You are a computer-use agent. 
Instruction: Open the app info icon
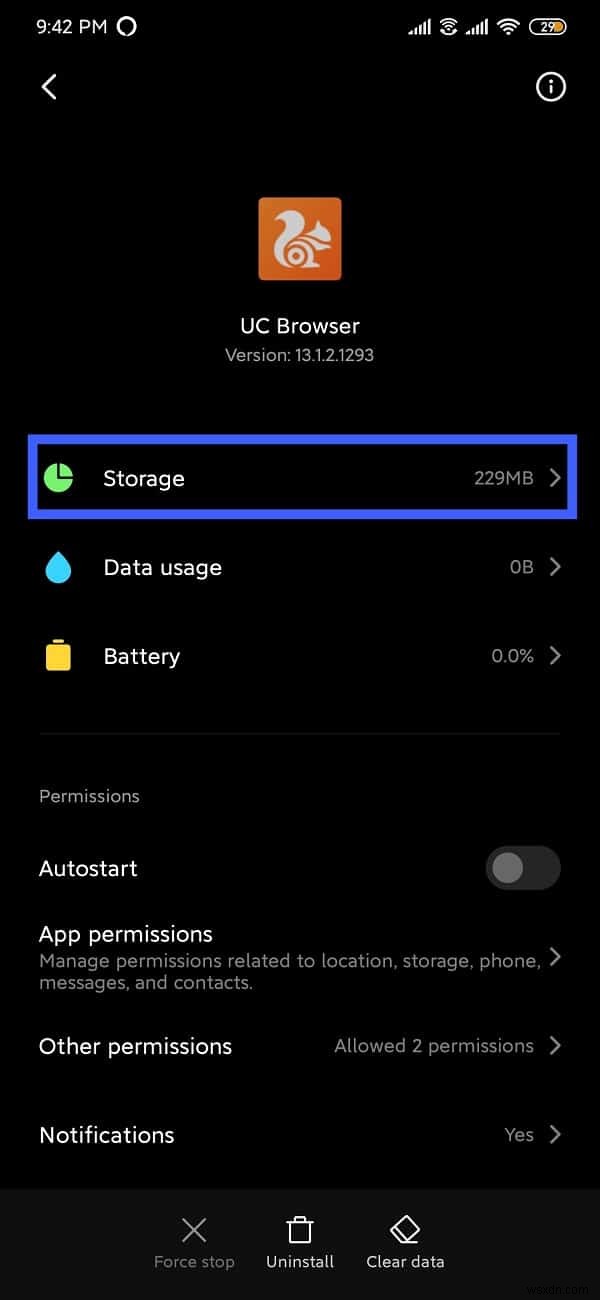[x=550, y=87]
